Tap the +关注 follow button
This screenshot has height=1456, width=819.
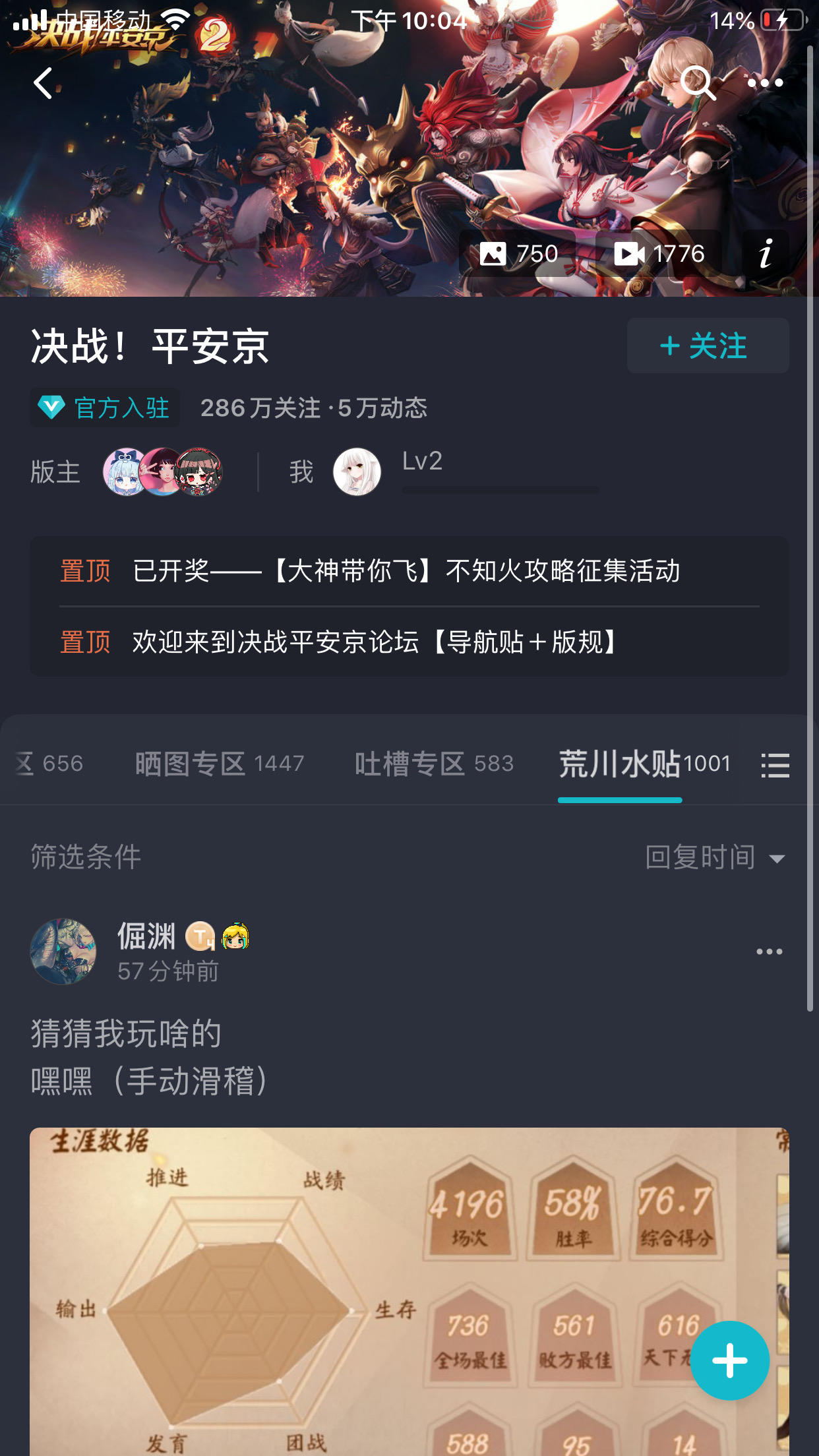tap(707, 345)
